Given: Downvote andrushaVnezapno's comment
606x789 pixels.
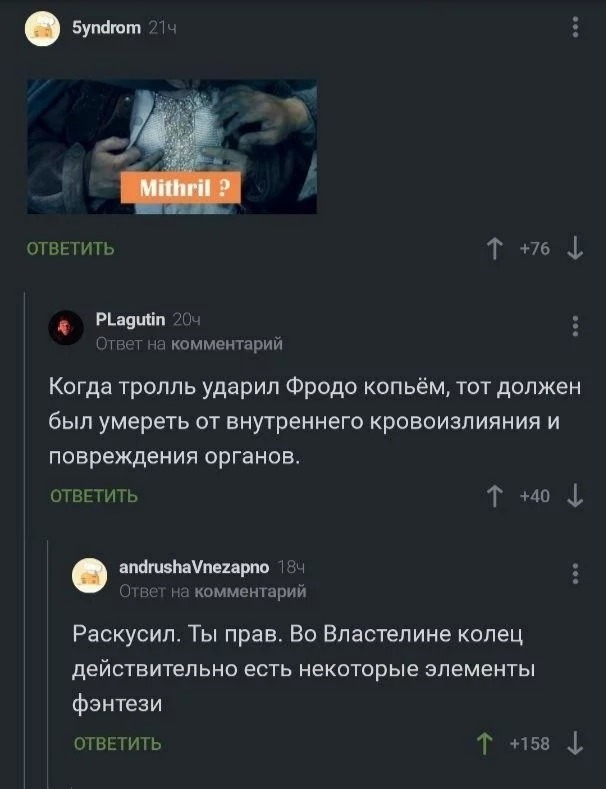Looking at the screenshot, I should [x=575, y=742].
